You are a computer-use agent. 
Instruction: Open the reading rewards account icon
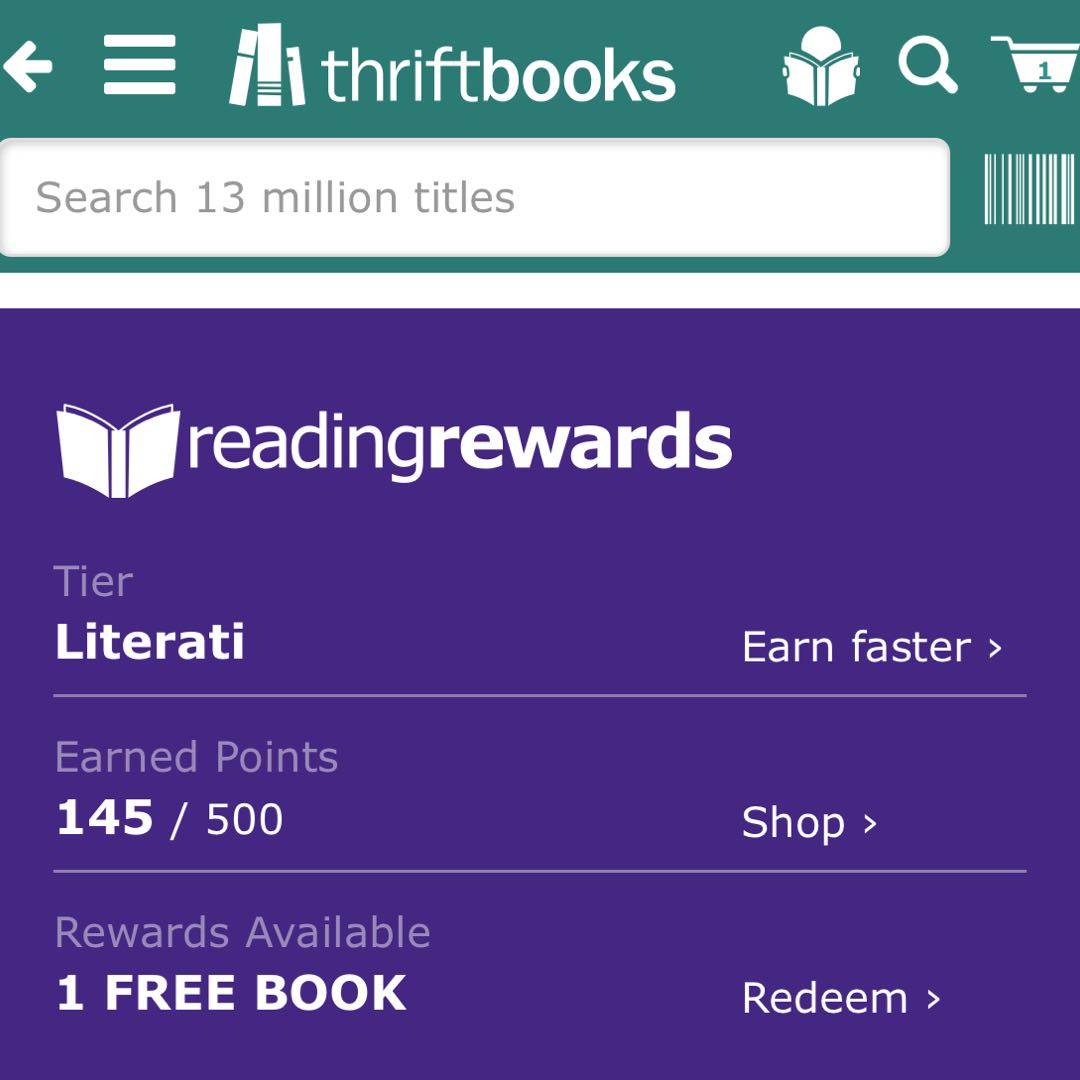coord(821,68)
